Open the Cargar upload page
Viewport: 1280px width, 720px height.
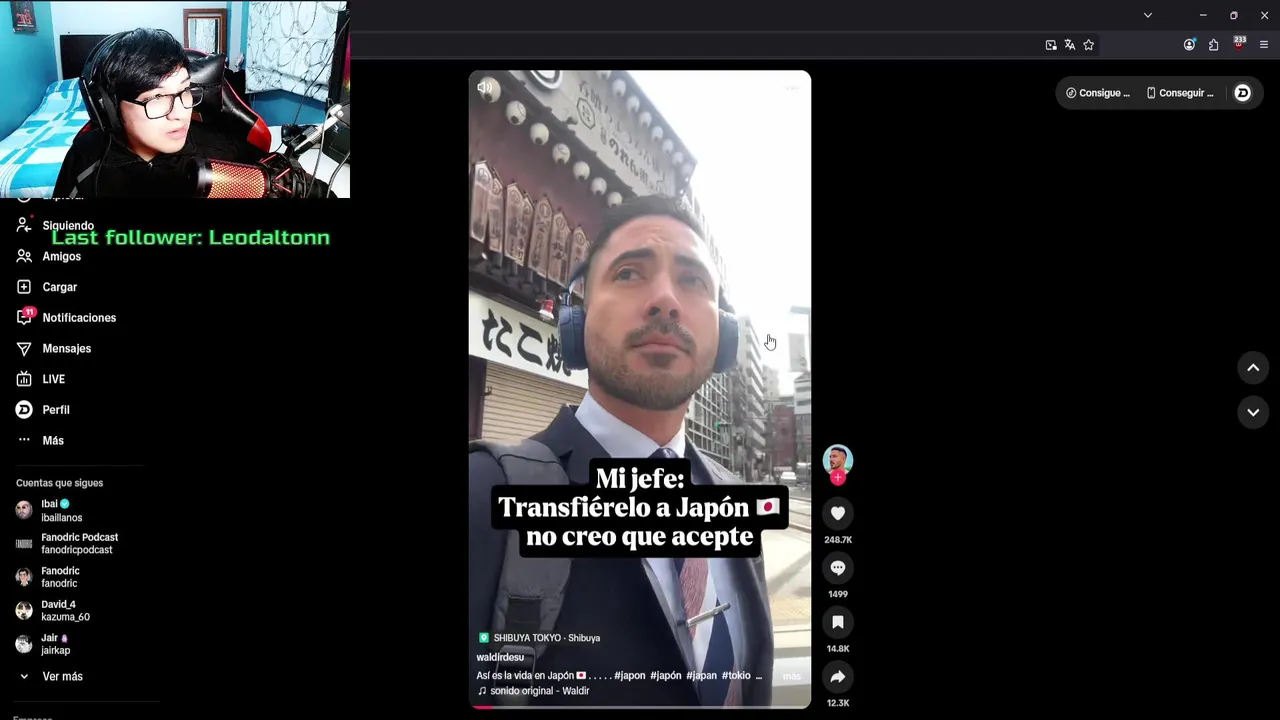59,287
